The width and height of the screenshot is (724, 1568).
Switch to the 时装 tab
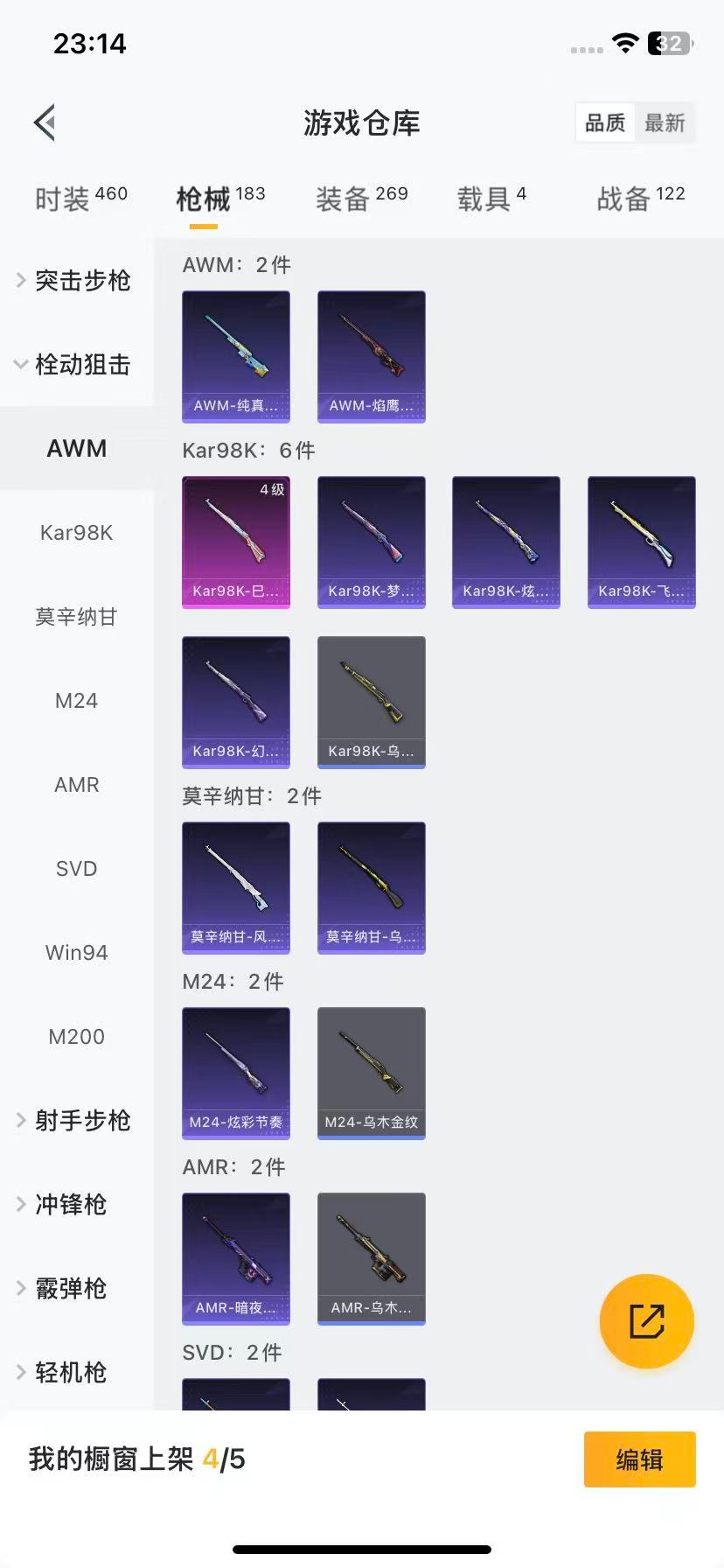(80, 199)
